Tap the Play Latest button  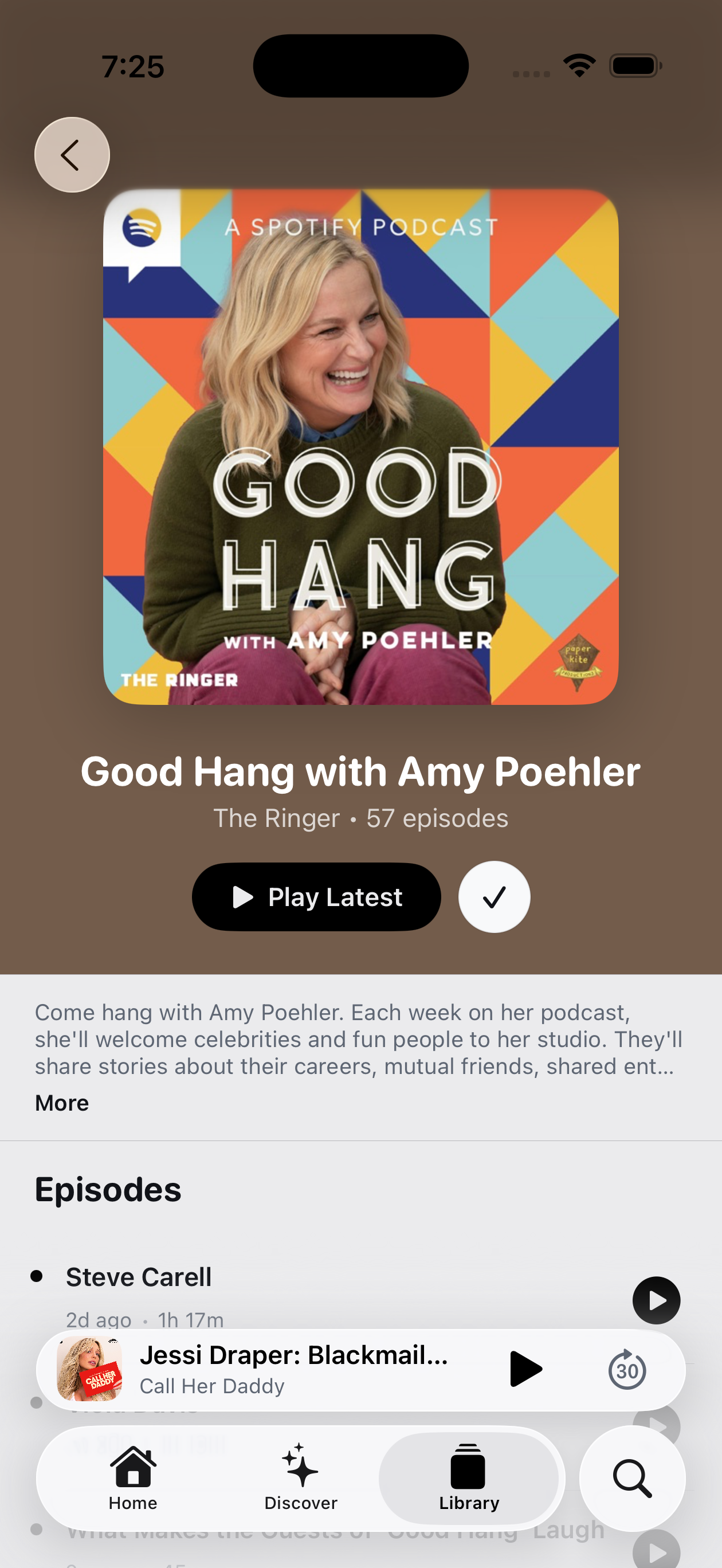316,896
